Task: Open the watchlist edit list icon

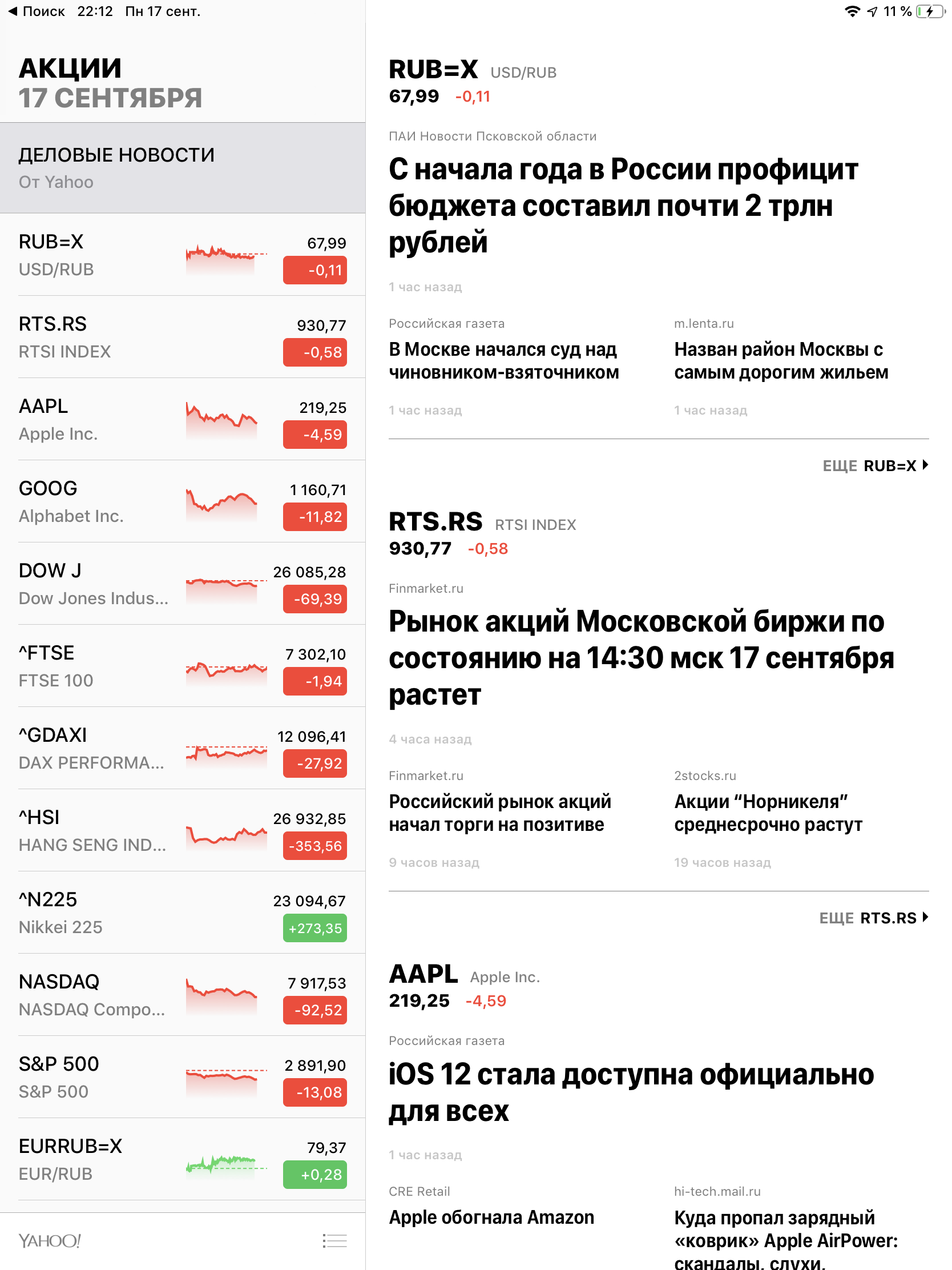Action: (334, 1240)
